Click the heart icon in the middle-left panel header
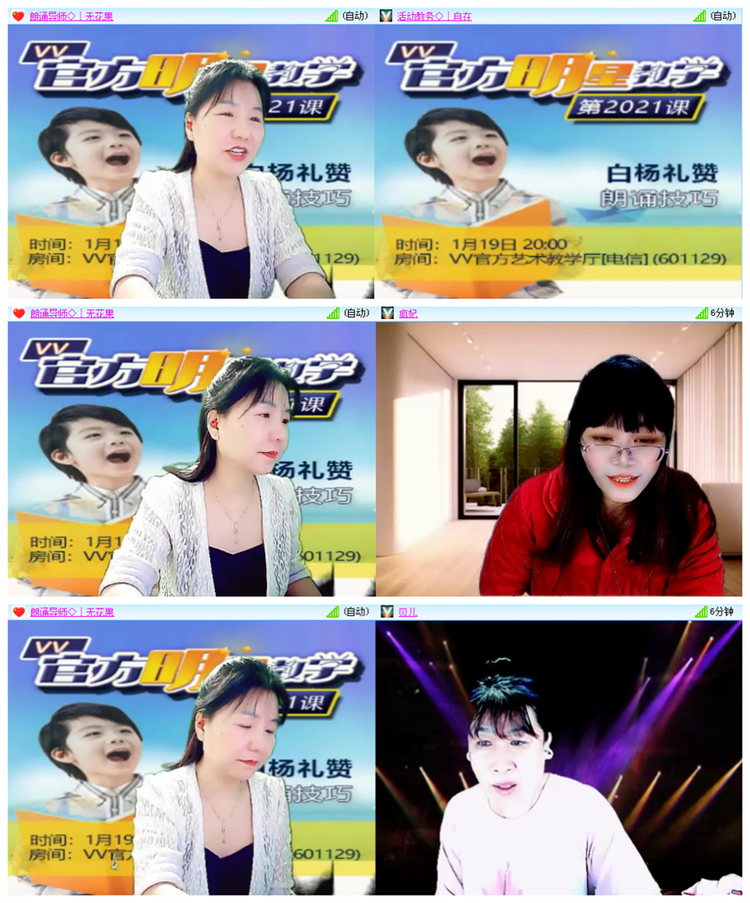The width and height of the screenshot is (750, 903). [x=16, y=312]
